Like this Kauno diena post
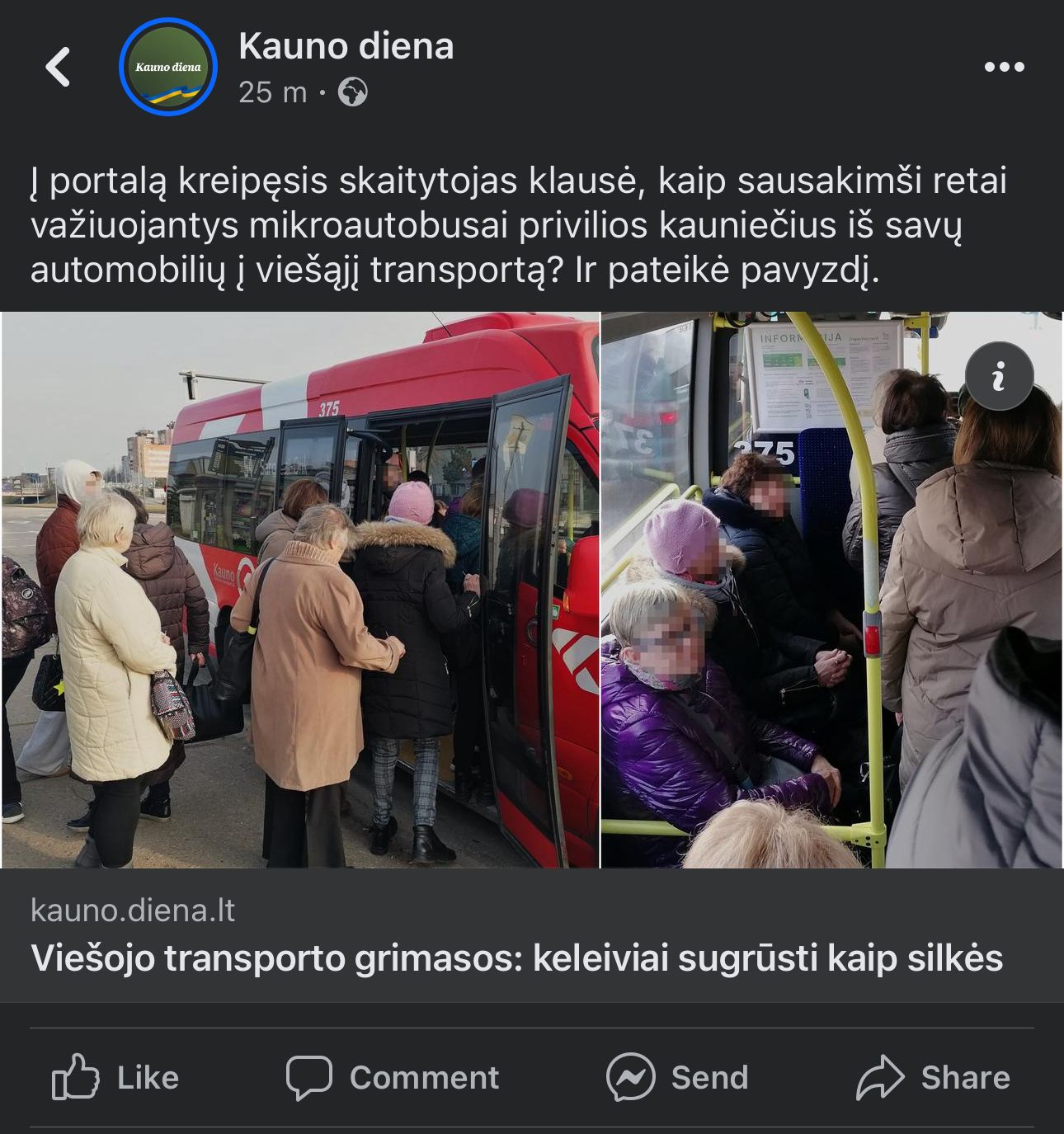 115,1077
